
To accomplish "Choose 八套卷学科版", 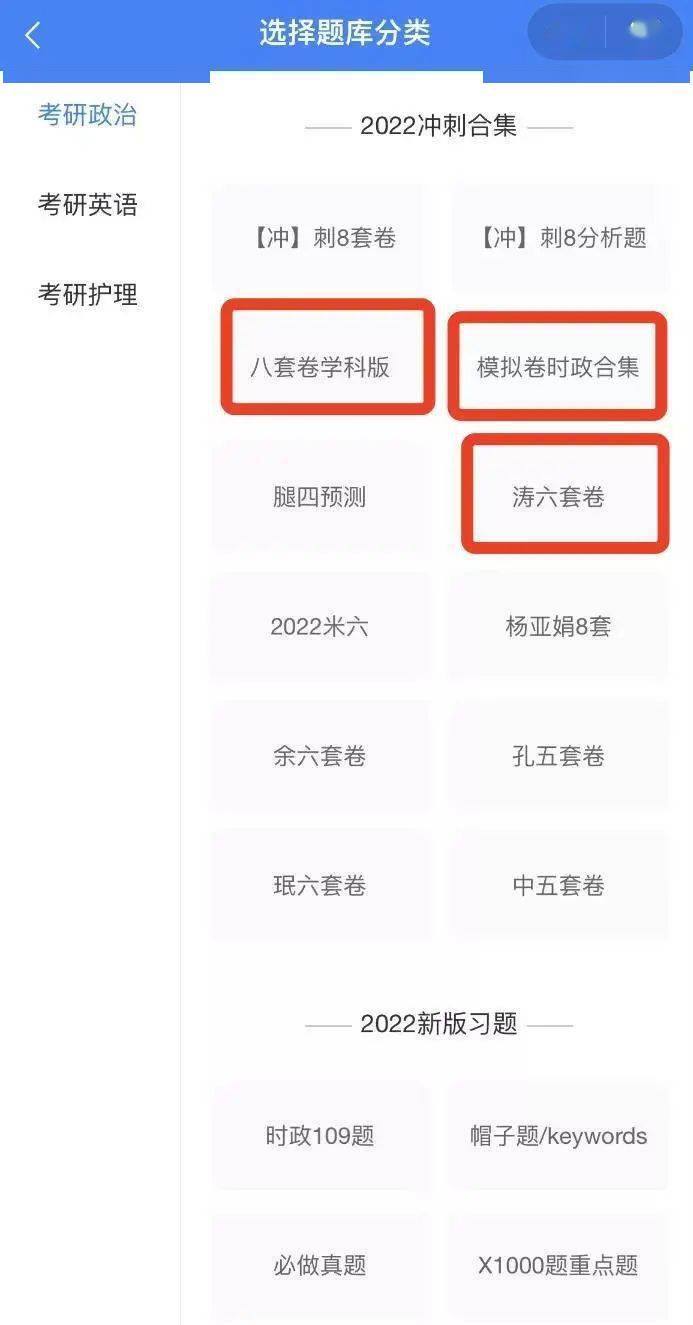I will pyautogui.click(x=320, y=367).
